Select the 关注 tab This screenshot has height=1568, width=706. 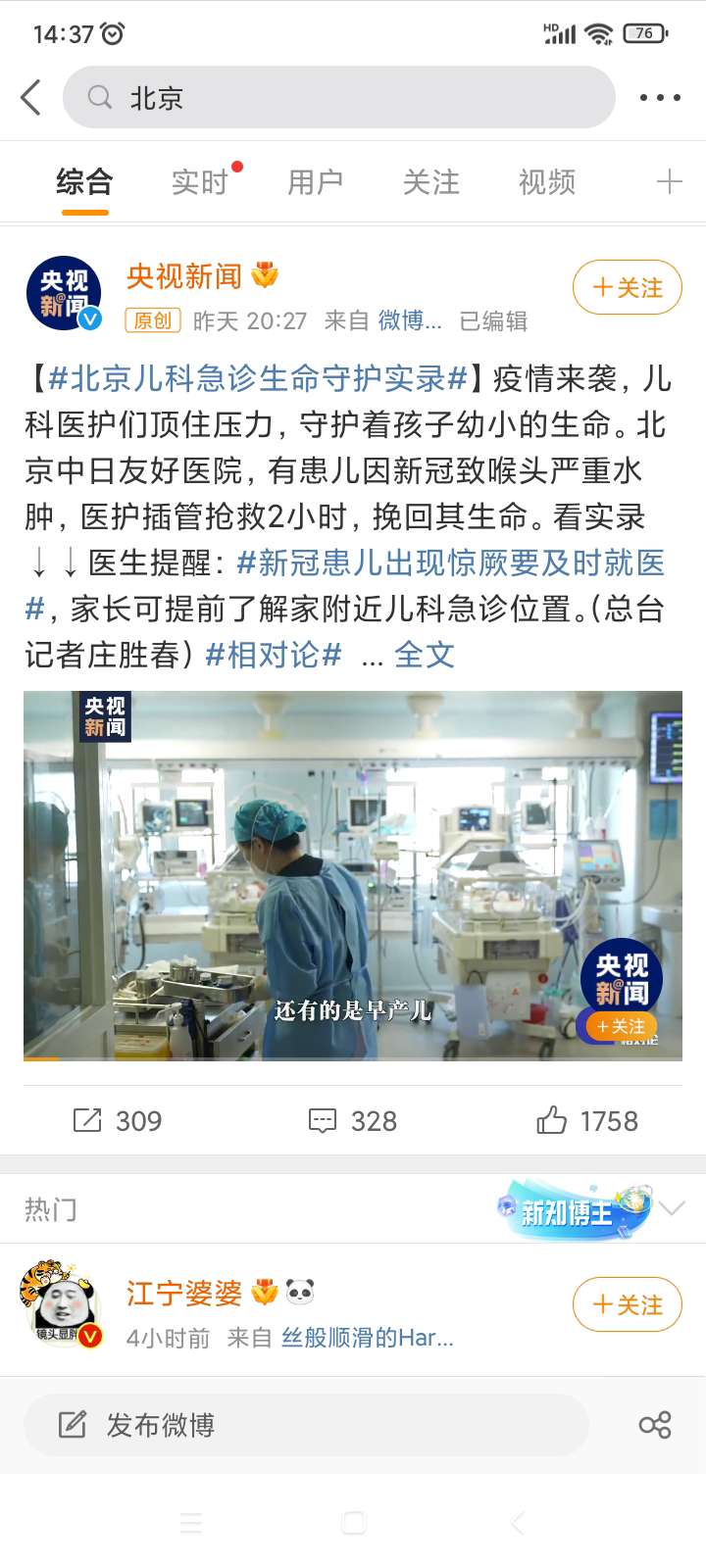(430, 182)
